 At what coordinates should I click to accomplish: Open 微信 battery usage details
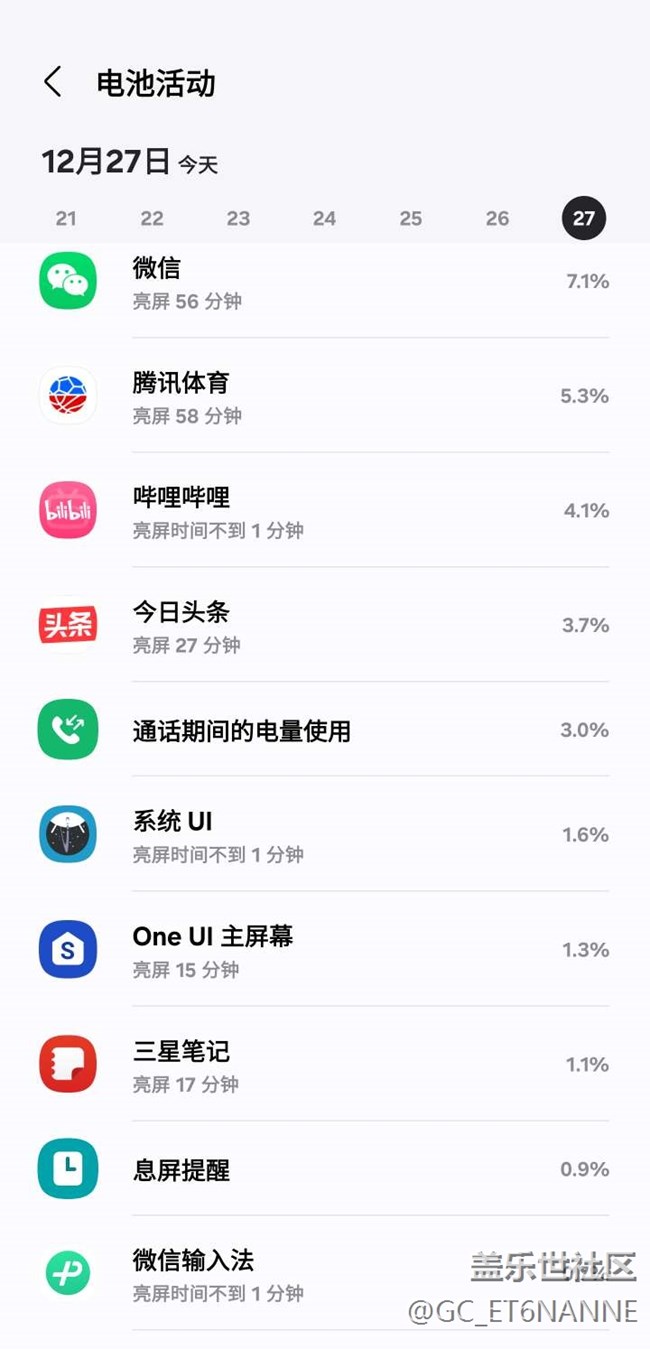(x=325, y=283)
